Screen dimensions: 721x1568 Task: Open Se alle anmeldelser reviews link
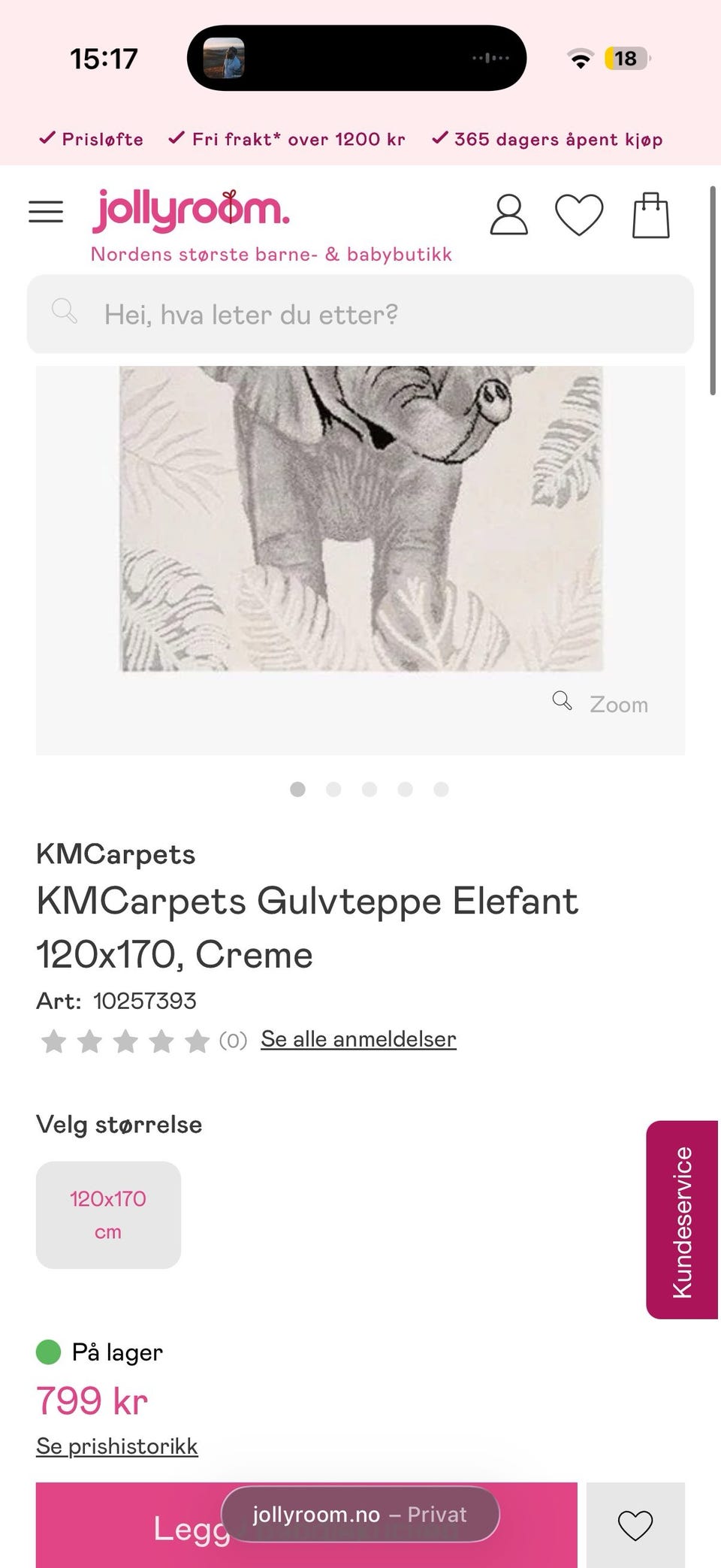(x=357, y=1040)
